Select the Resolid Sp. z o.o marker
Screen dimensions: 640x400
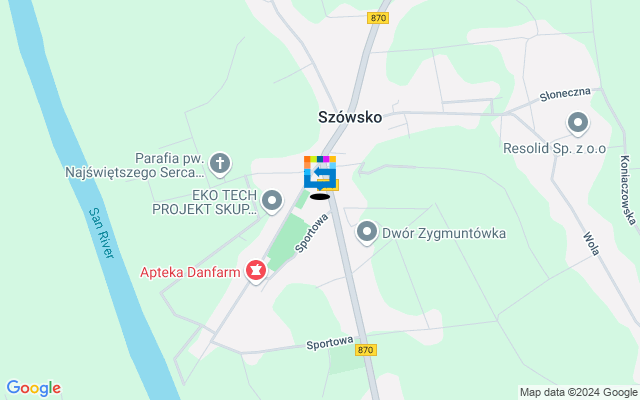click(x=577, y=124)
